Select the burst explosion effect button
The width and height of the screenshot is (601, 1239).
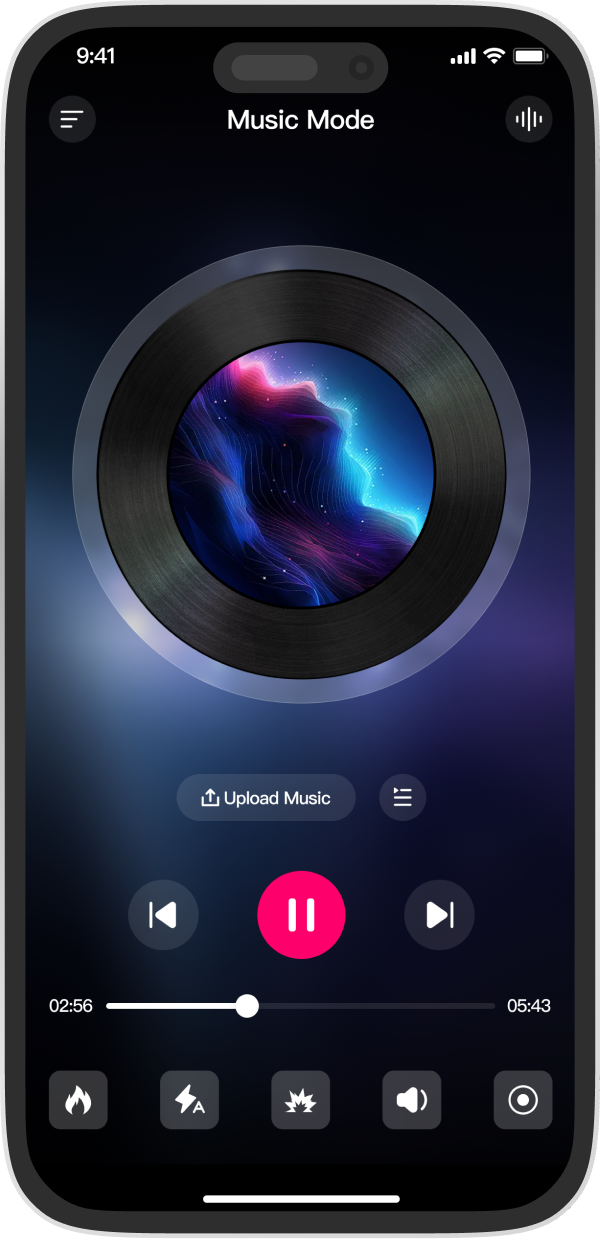pos(300,1100)
